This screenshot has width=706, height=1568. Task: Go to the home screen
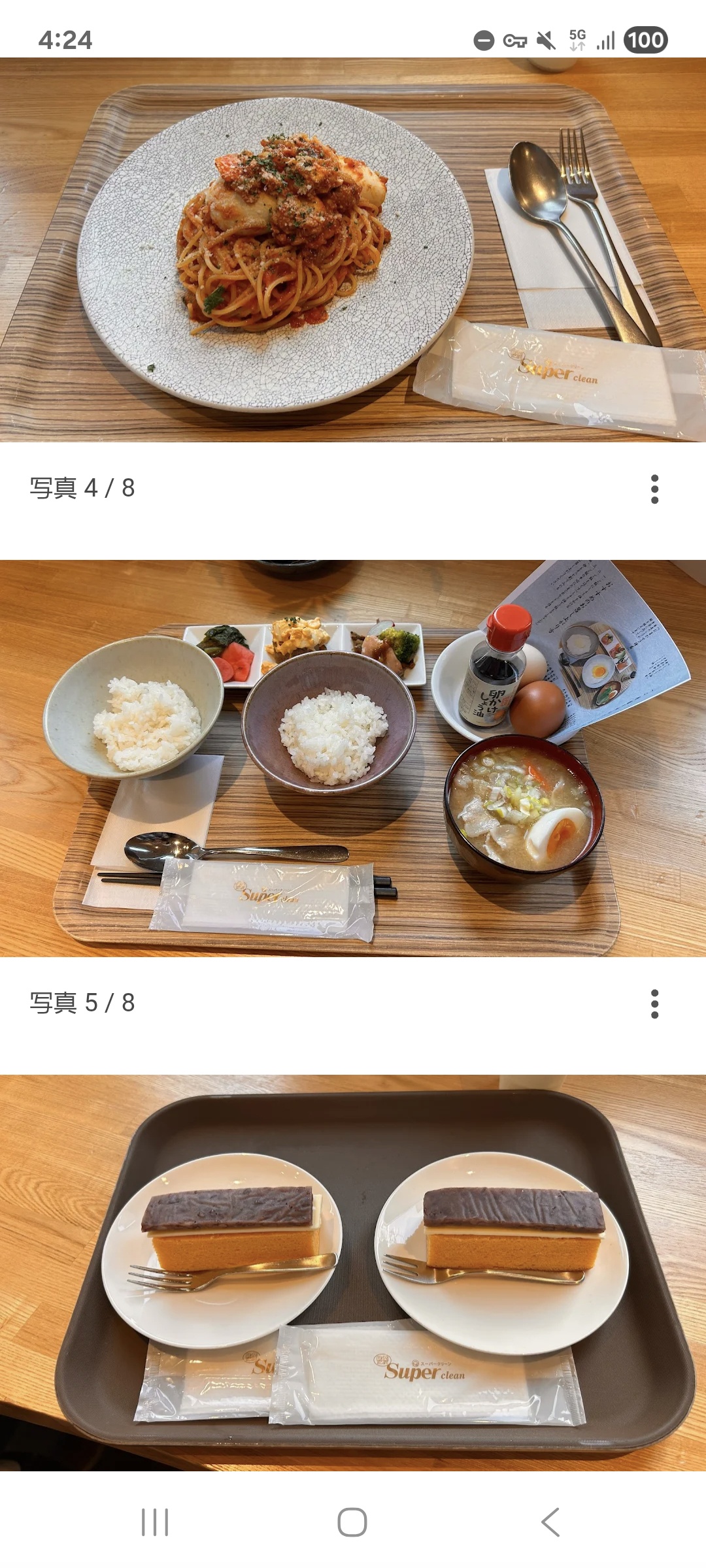[x=352, y=1522]
